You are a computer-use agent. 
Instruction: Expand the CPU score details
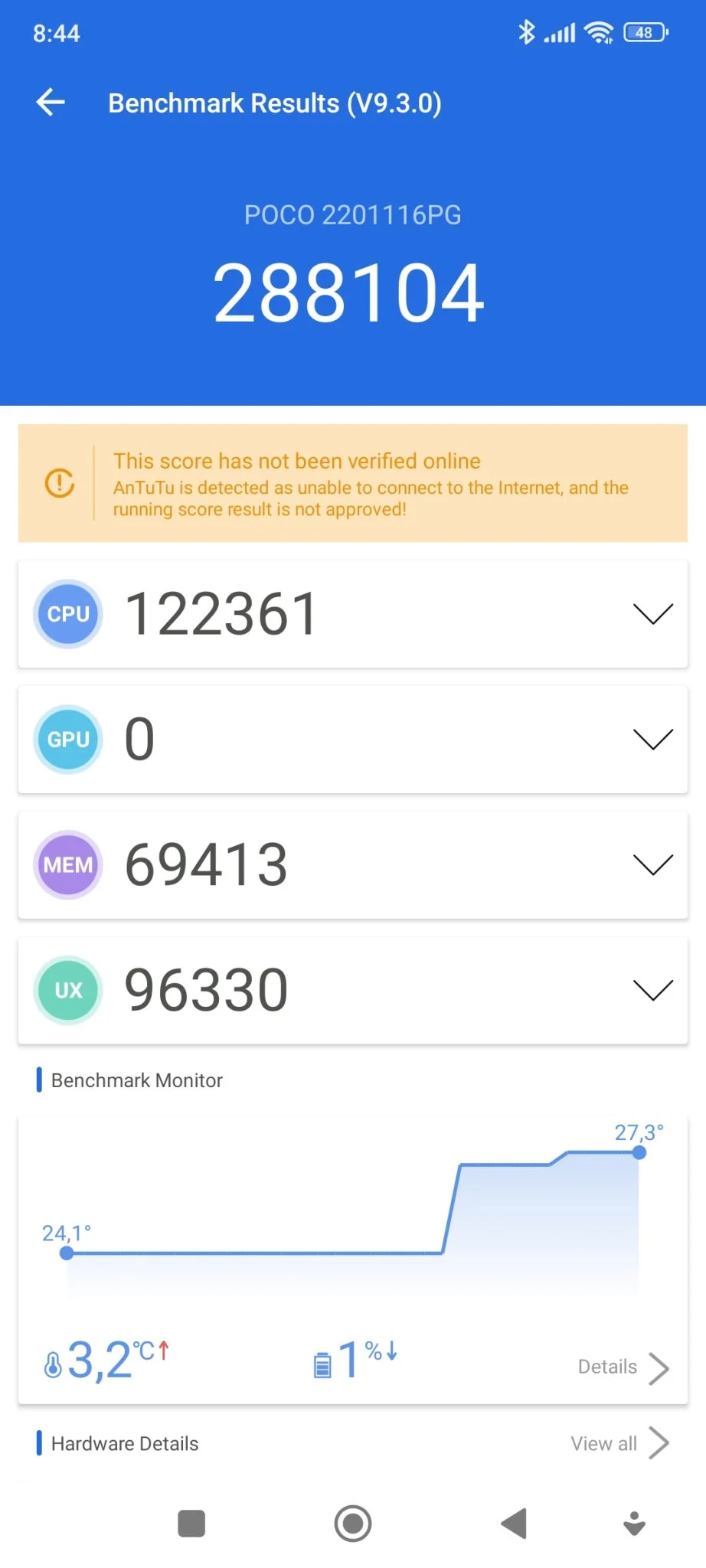pos(652,614)
